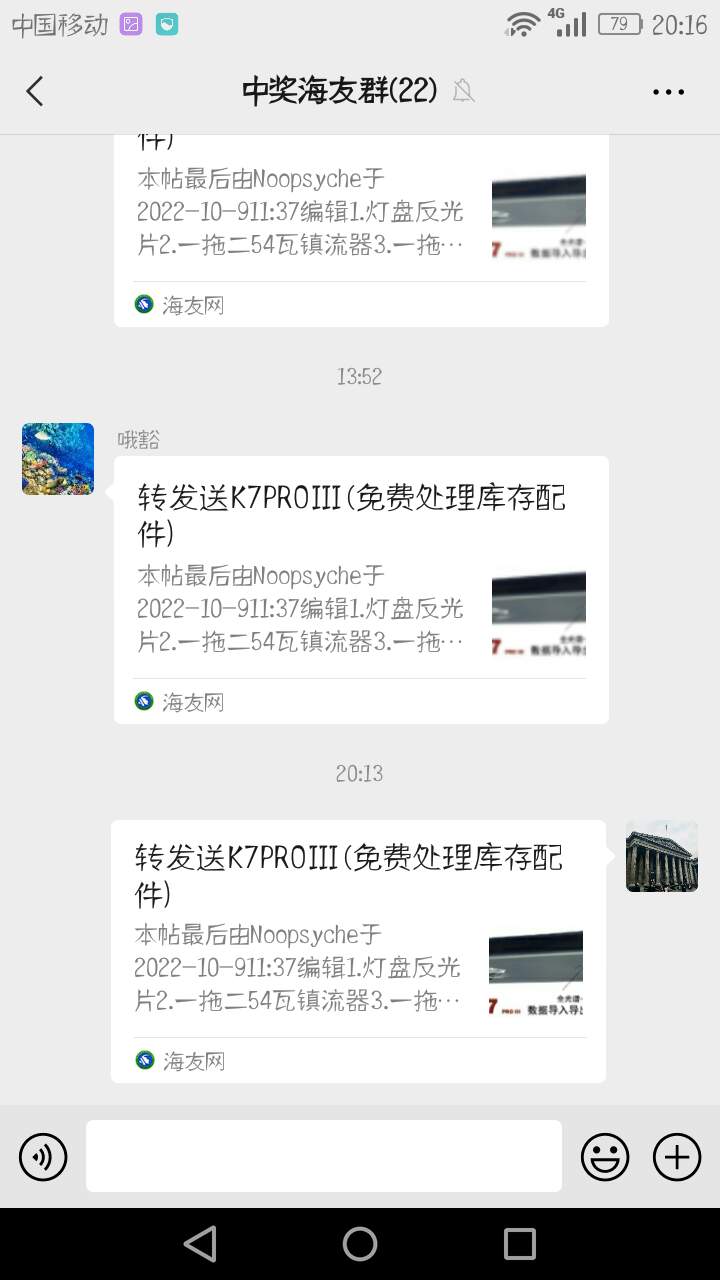Open the emoji picker
The image size is (720, 1280).
pos(605,1157)
